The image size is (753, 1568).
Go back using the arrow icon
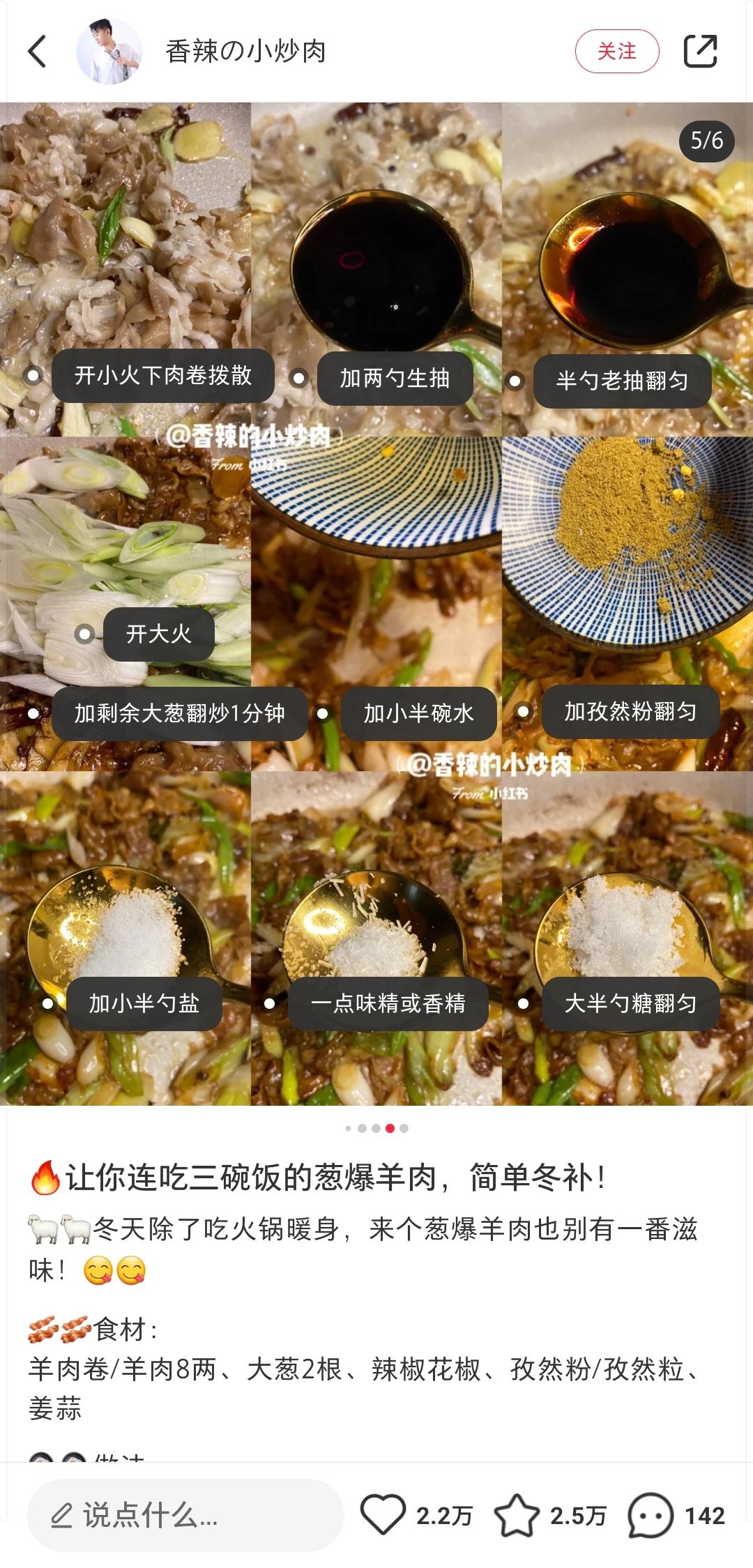point(38,52)
